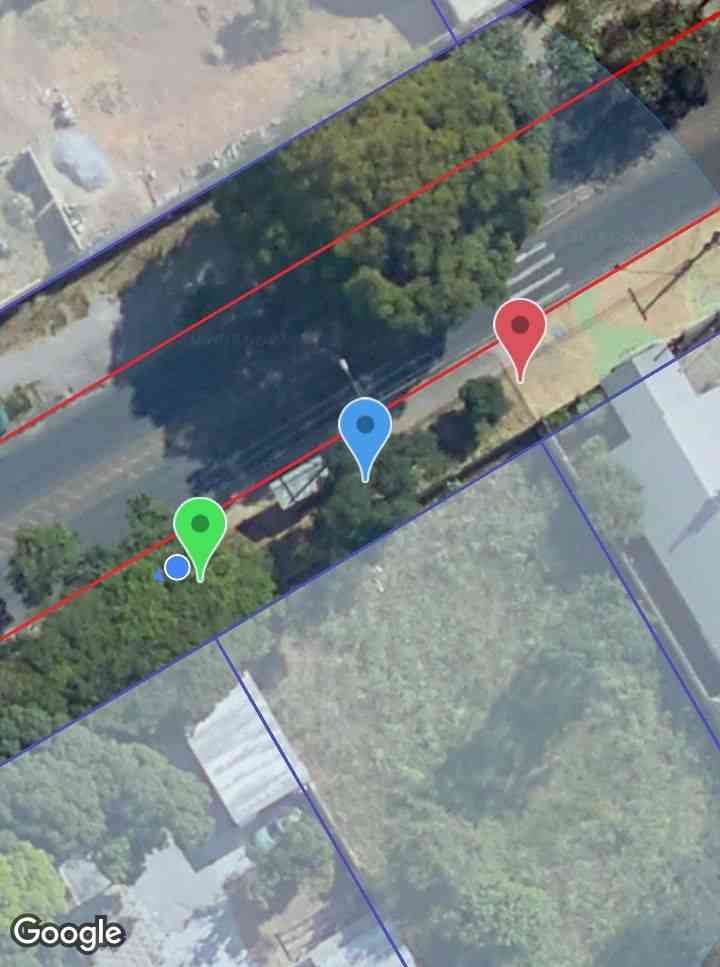720x967 pixels.
Task: Tap the red map pin
Action: tap(520, 330)
